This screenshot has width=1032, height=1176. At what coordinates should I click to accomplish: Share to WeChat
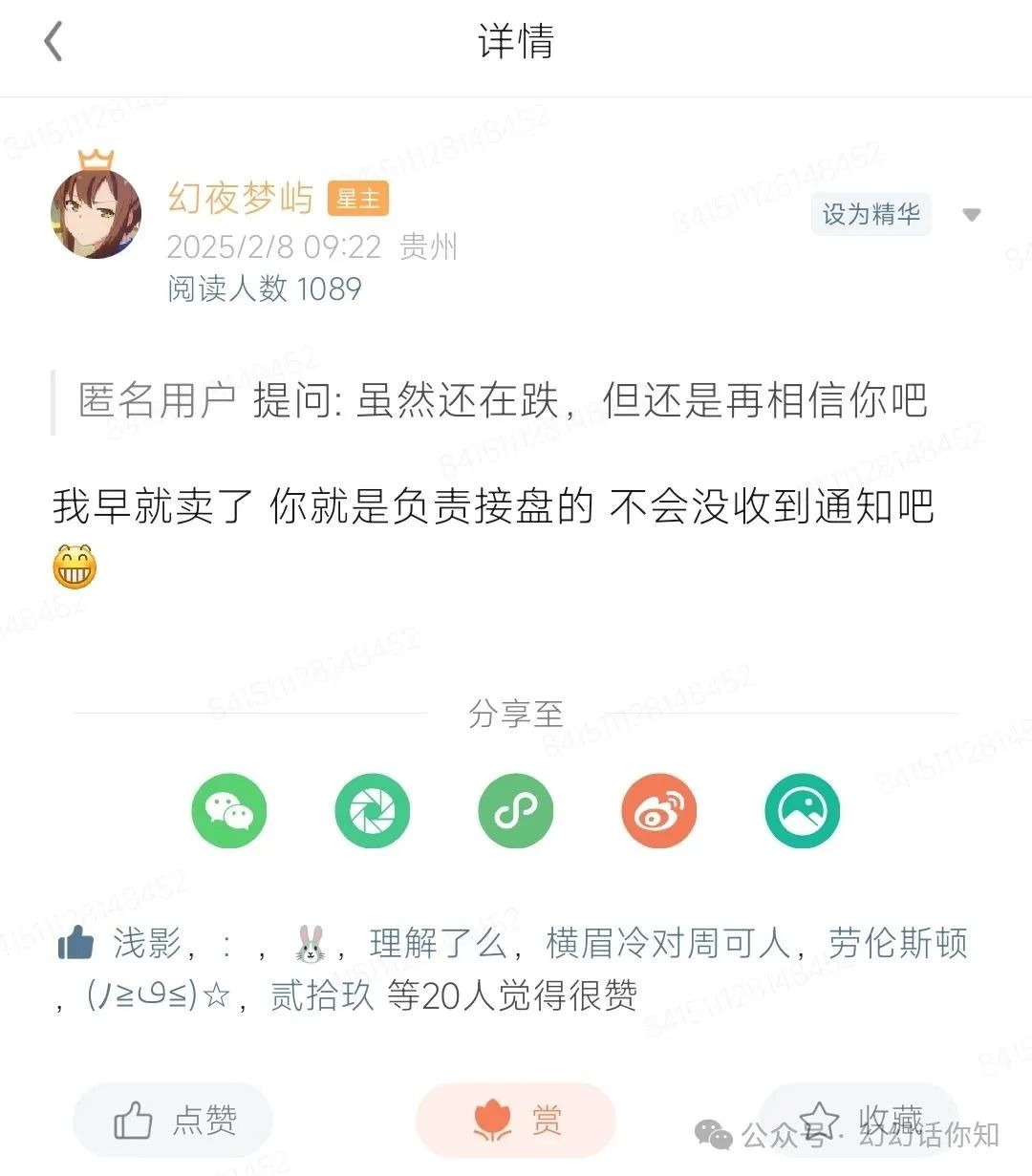229,811
